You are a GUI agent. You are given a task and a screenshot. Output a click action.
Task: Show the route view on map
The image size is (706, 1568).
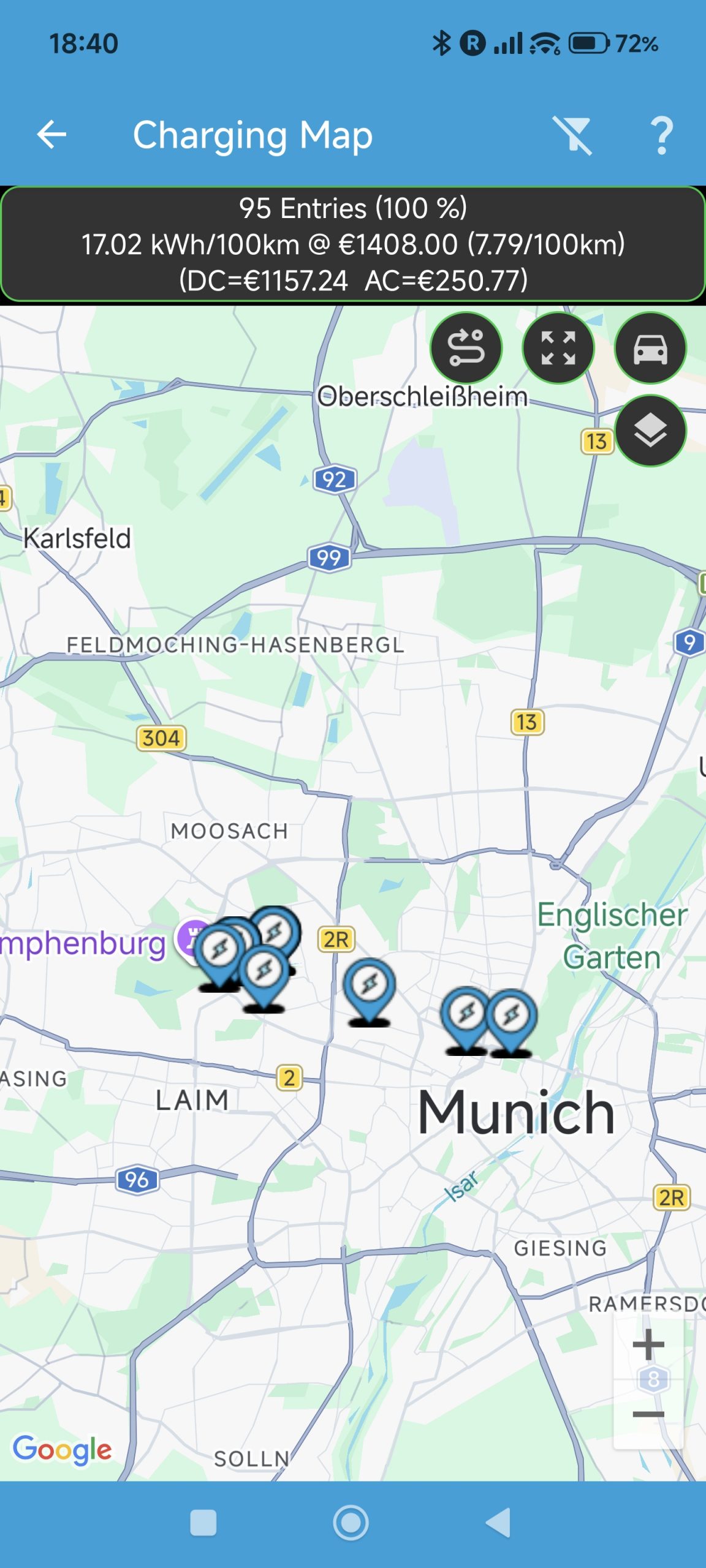pyautogui.click(x=466, y=348)
